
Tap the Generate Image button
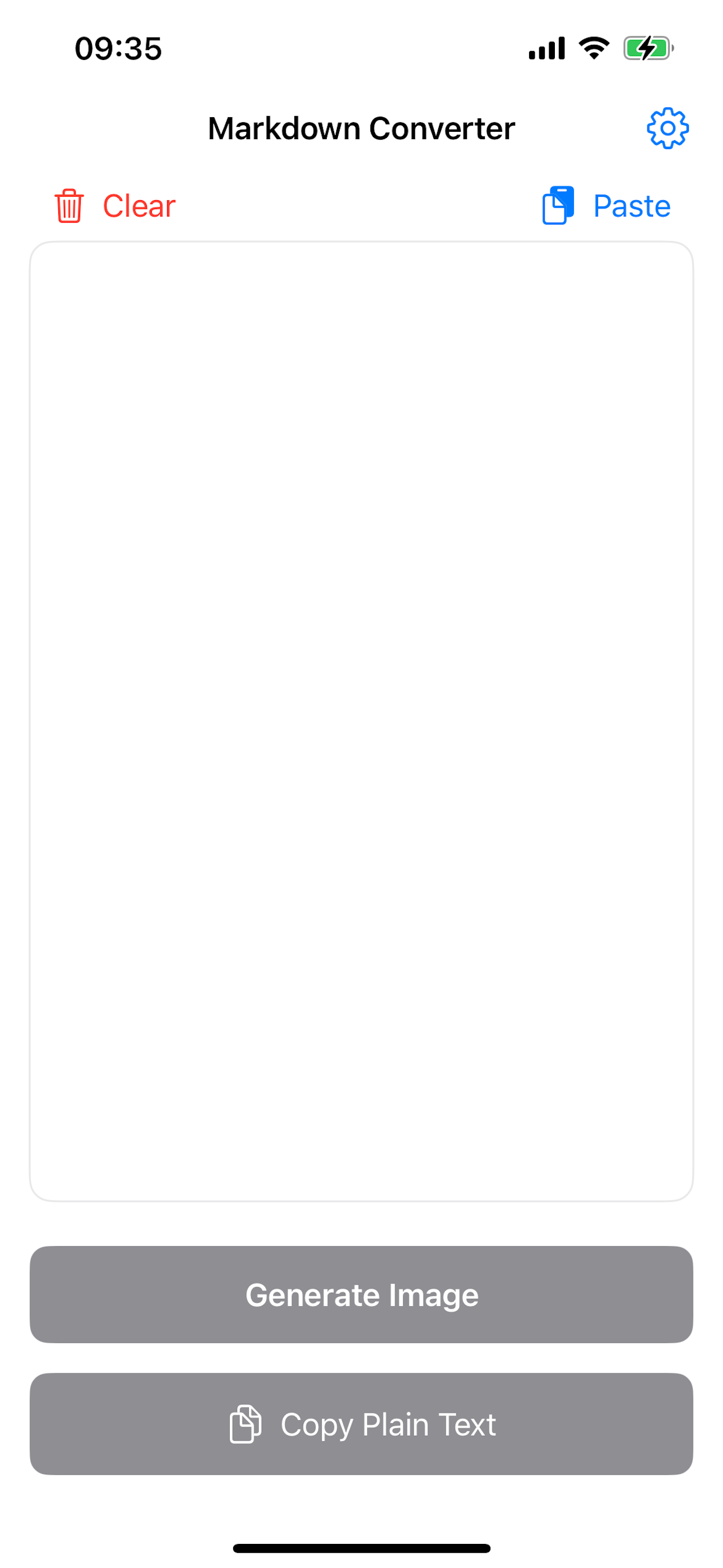click(361, 1295)
